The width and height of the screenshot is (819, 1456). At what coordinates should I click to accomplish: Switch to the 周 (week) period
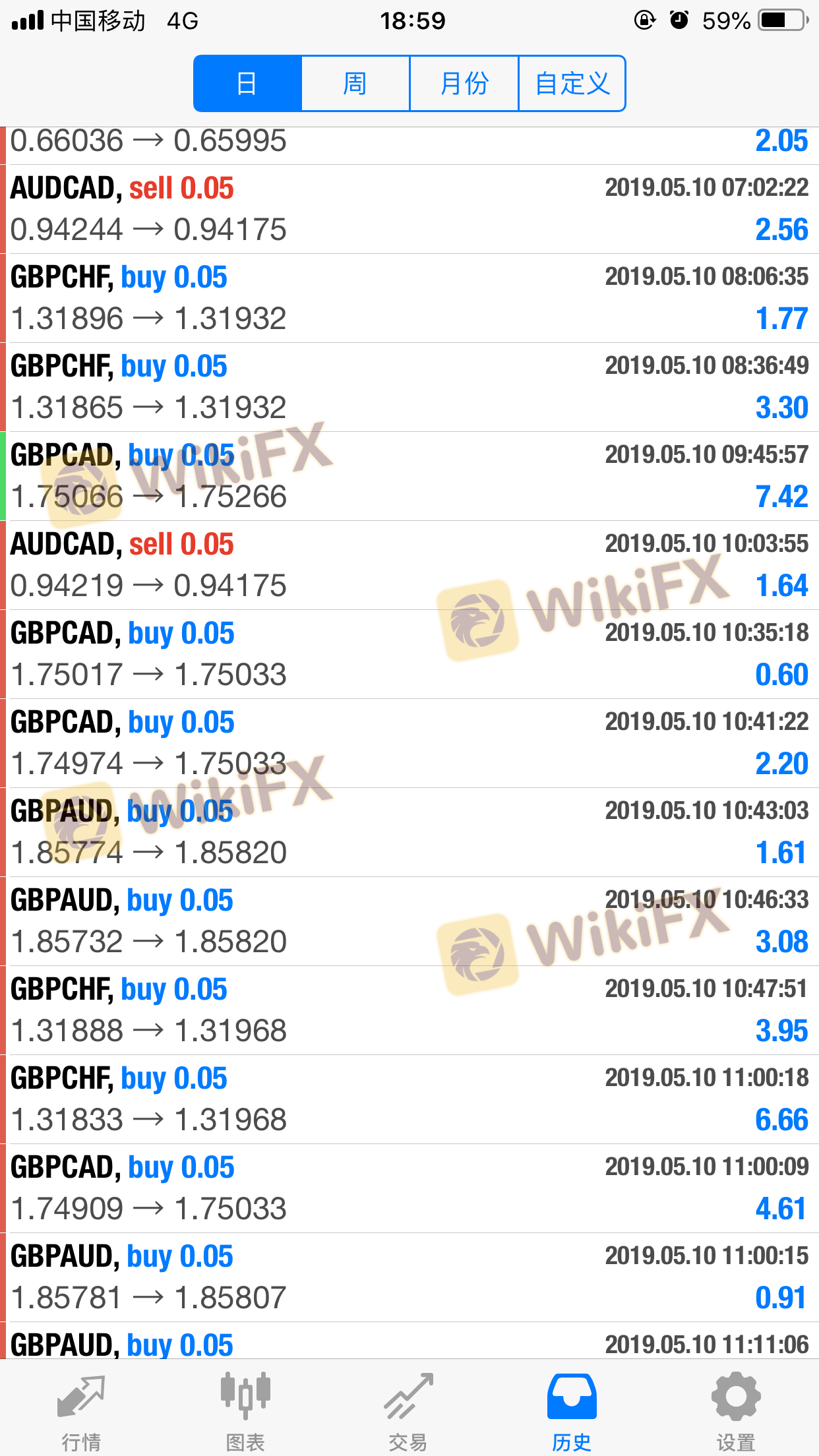click(355, 84)
